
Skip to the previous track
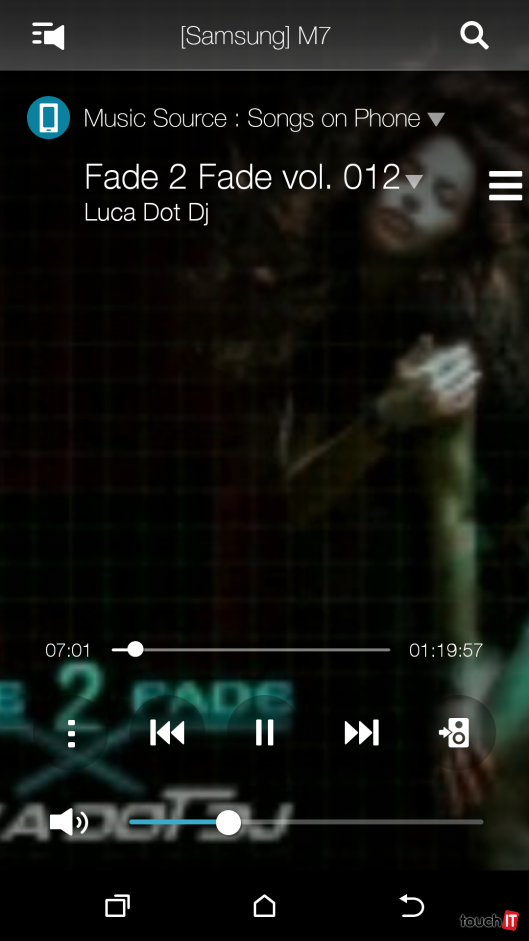point(167,733)
